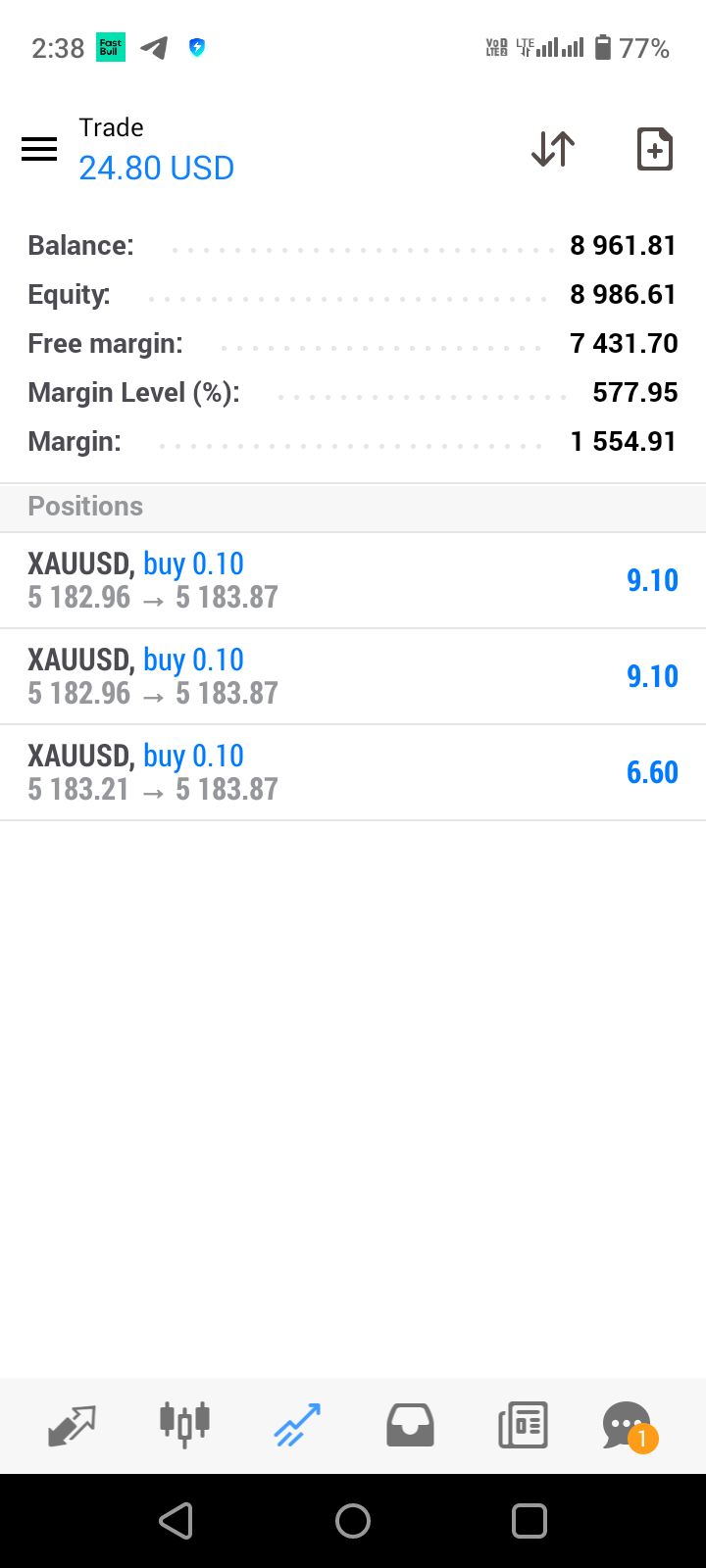
Task: Switch to the Quotes tab
Action: [x=72, y=1425]
